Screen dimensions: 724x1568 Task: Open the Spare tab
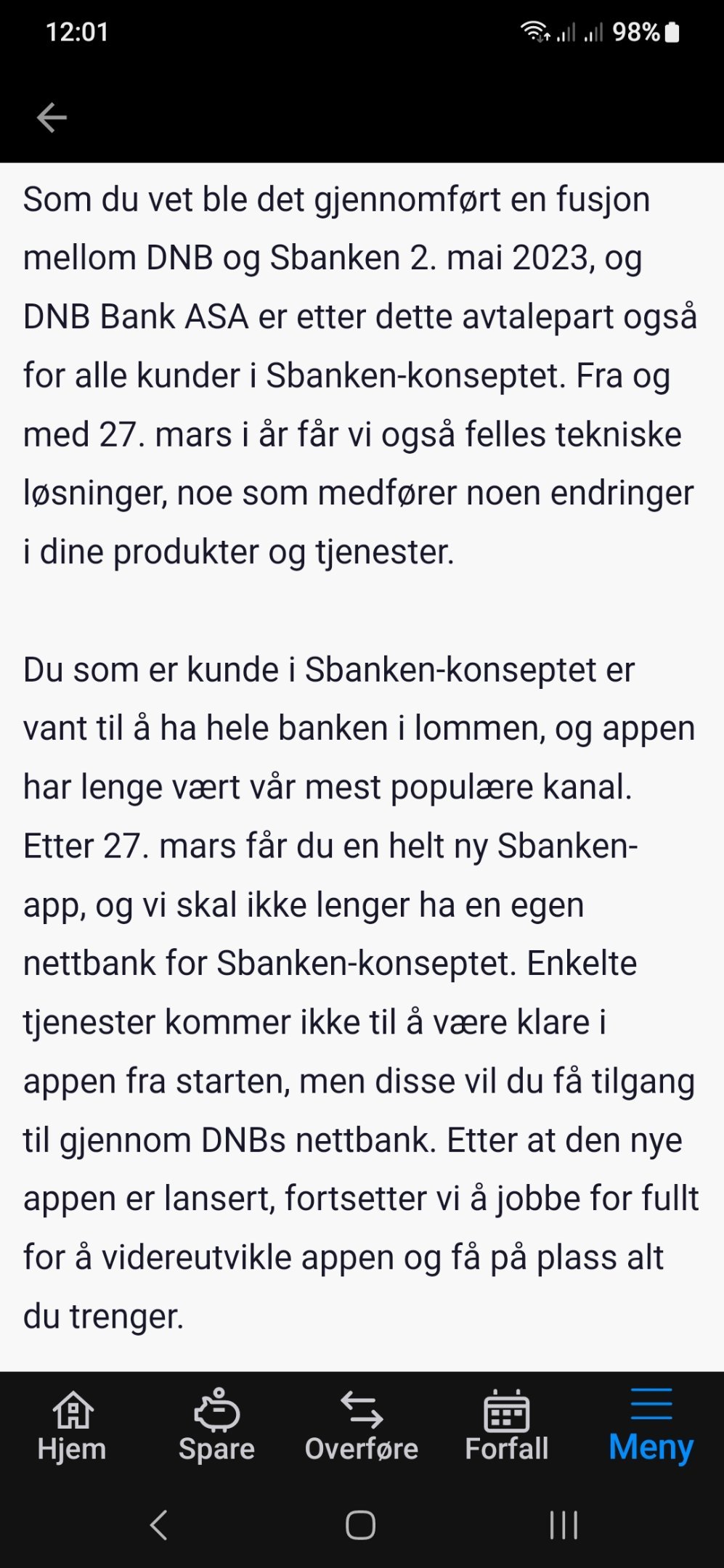tap(216, 1426)
